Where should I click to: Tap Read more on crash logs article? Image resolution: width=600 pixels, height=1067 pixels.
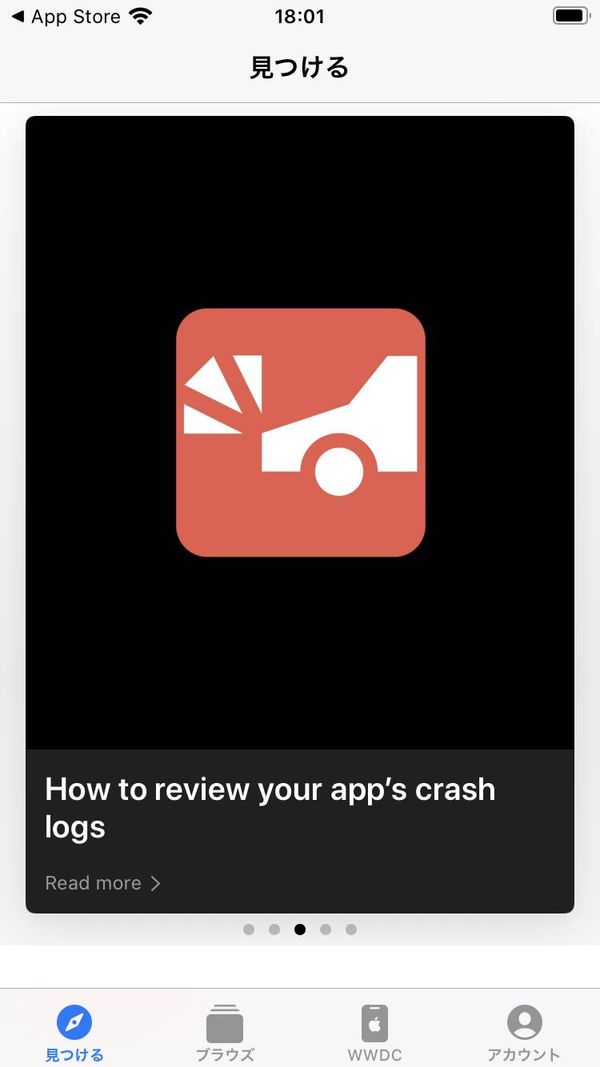click(x=103, y=883)
